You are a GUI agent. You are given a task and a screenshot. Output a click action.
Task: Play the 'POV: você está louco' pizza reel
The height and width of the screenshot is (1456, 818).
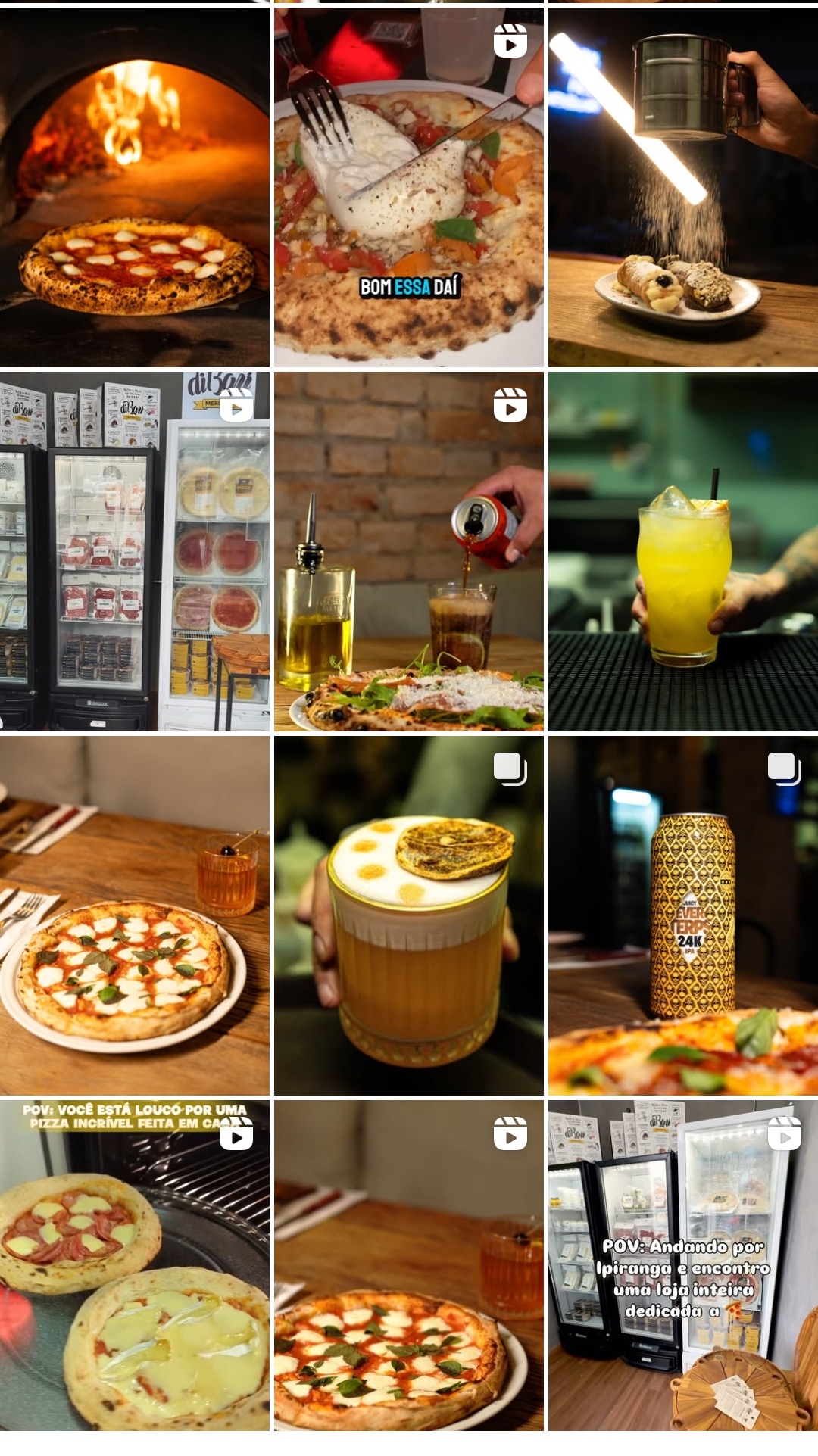click(x=135, y=1265)
